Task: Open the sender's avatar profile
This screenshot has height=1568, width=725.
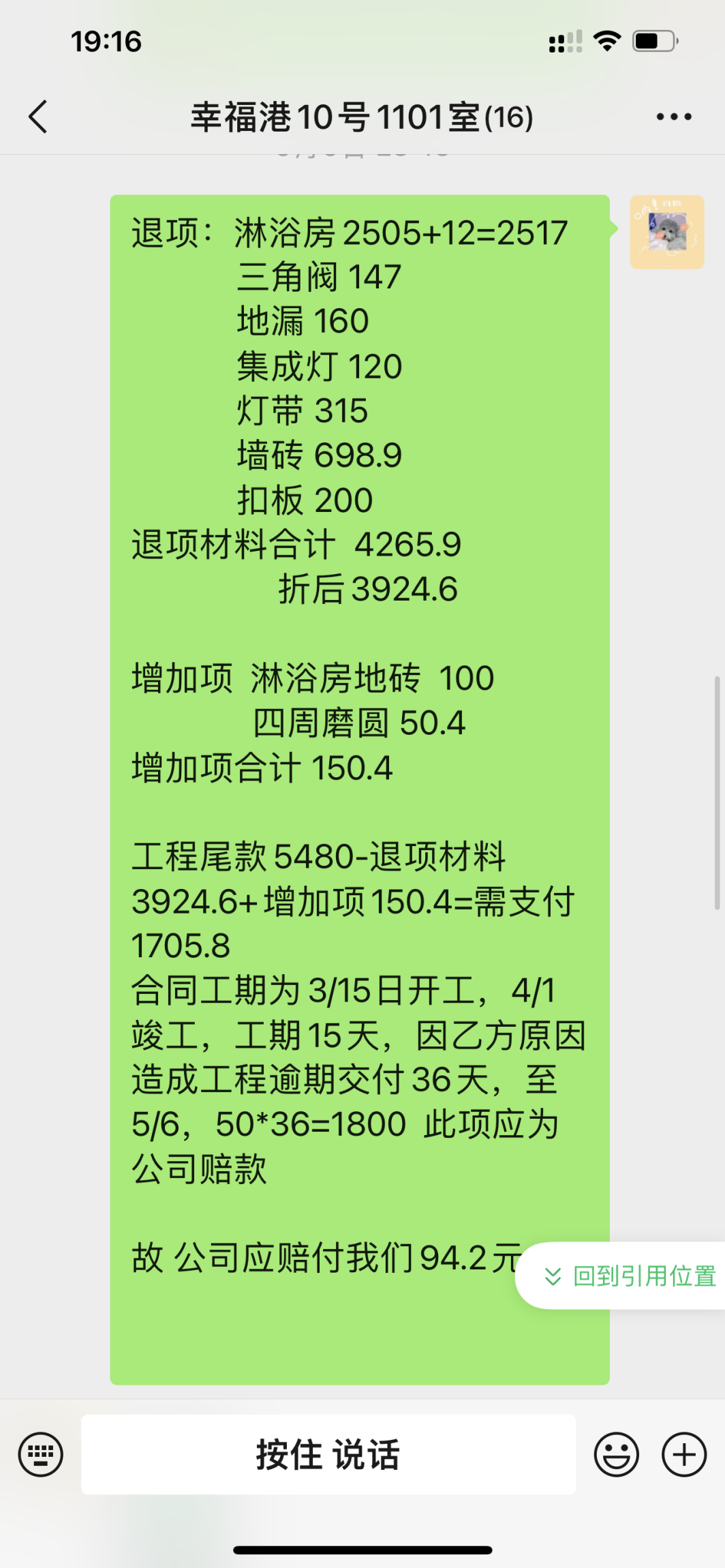Action: [666, 232]
